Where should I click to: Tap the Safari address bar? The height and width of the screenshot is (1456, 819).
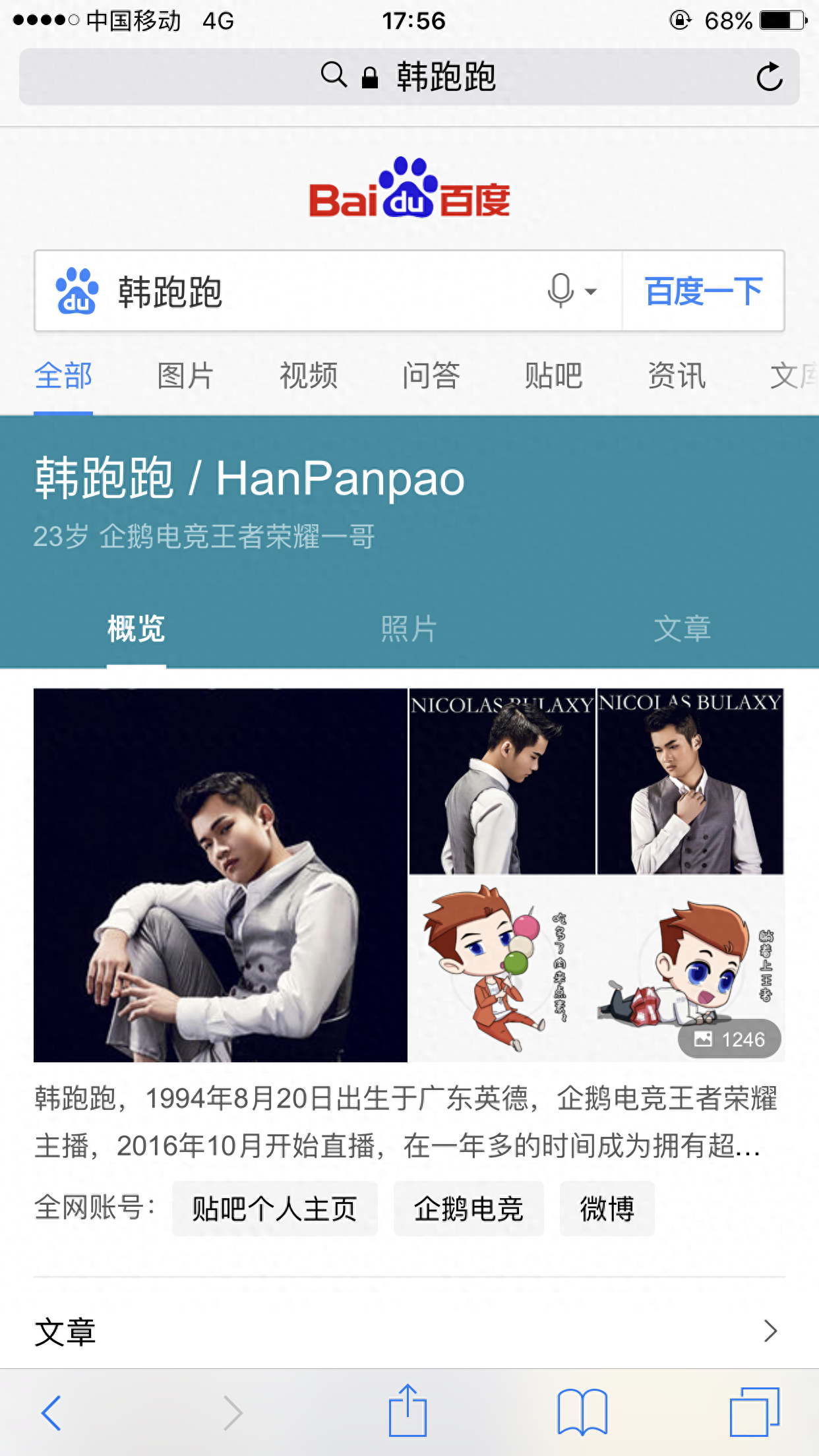coord(409,77)
